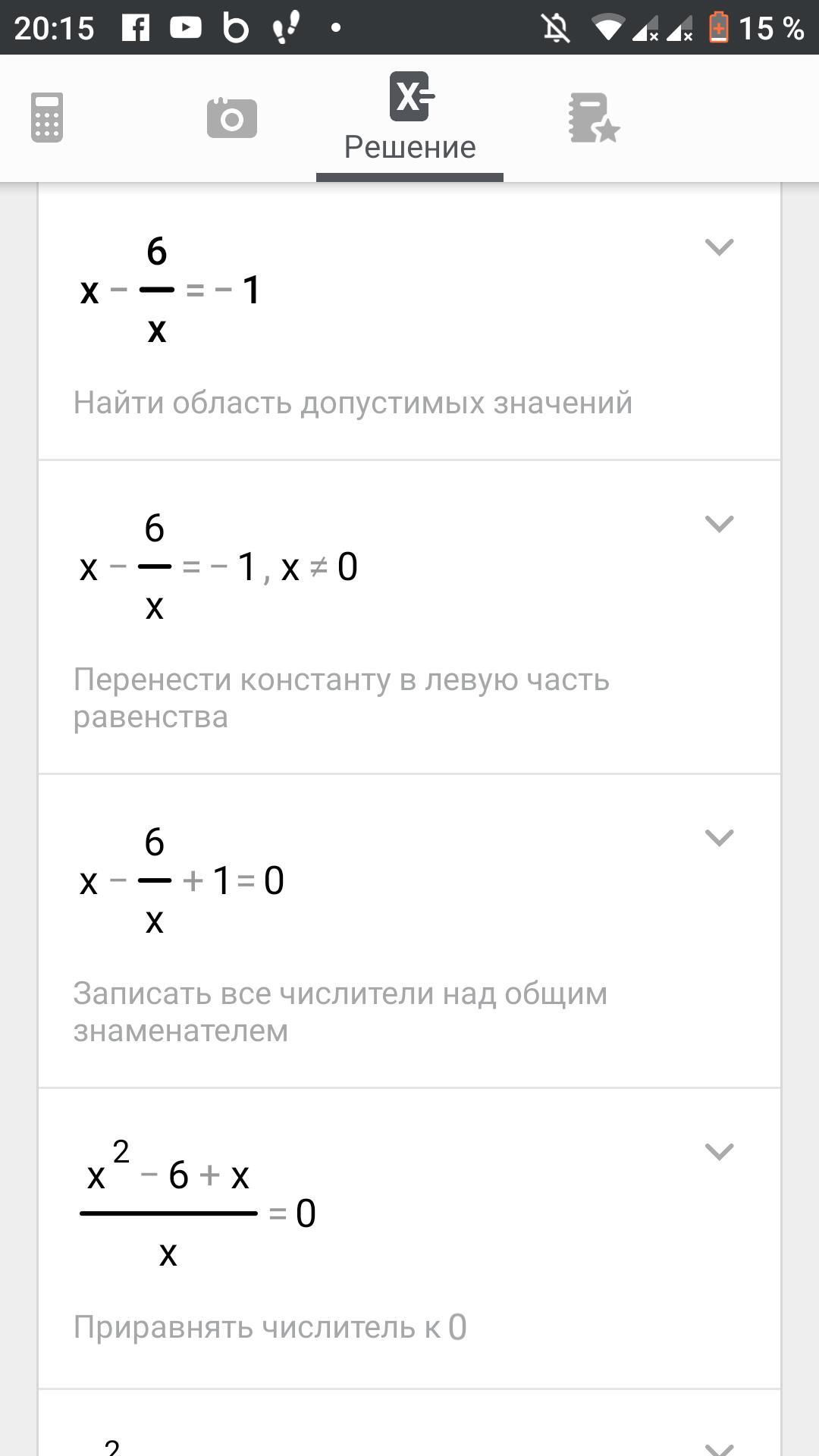Expand the 'Записать все числители' step

719,838
